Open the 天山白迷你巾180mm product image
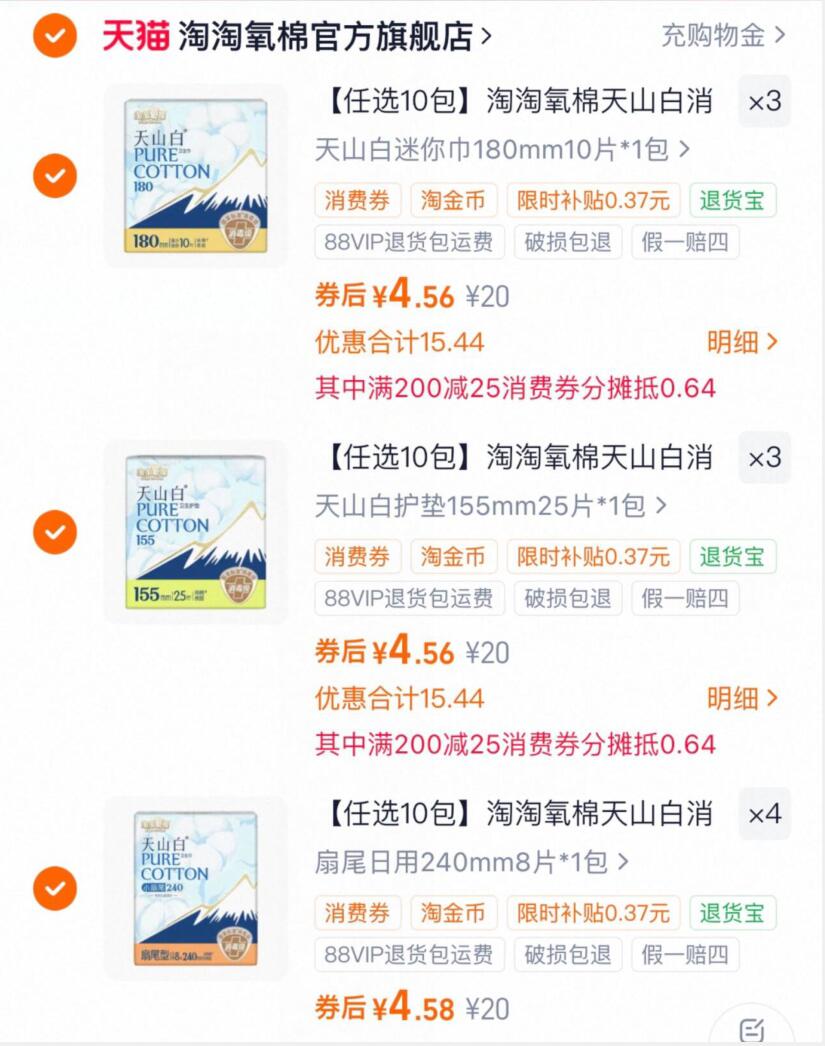 pos(196,176)
